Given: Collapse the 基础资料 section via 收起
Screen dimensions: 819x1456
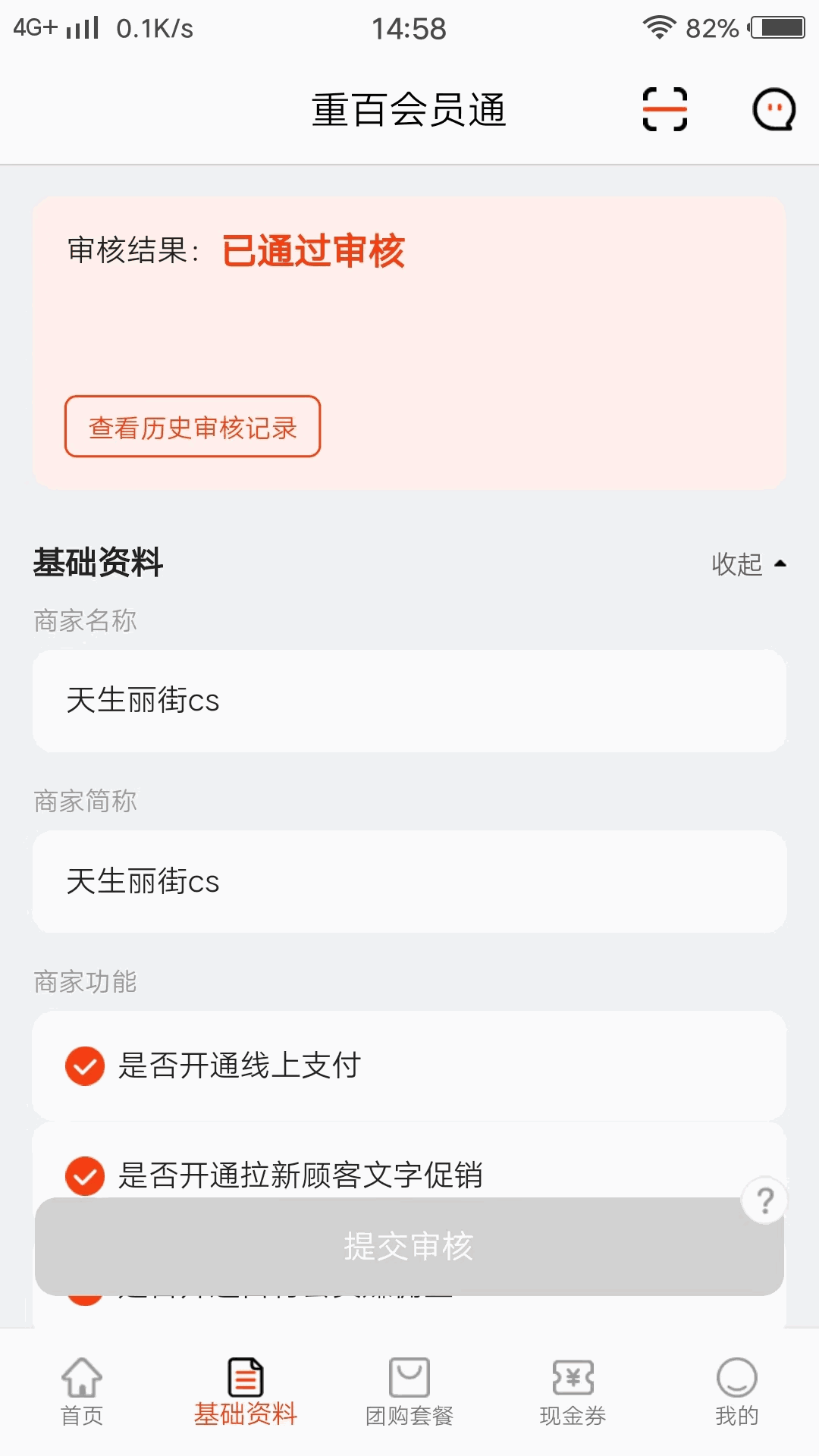Looking at the screenshot, I should pyautogui.click(x=736, y=565).
